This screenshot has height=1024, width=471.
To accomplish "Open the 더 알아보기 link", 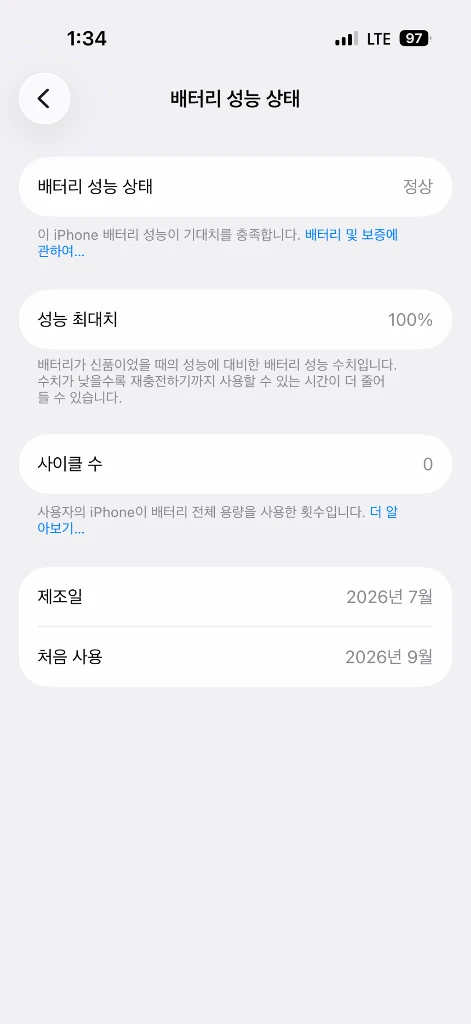I will coord(383,513).
